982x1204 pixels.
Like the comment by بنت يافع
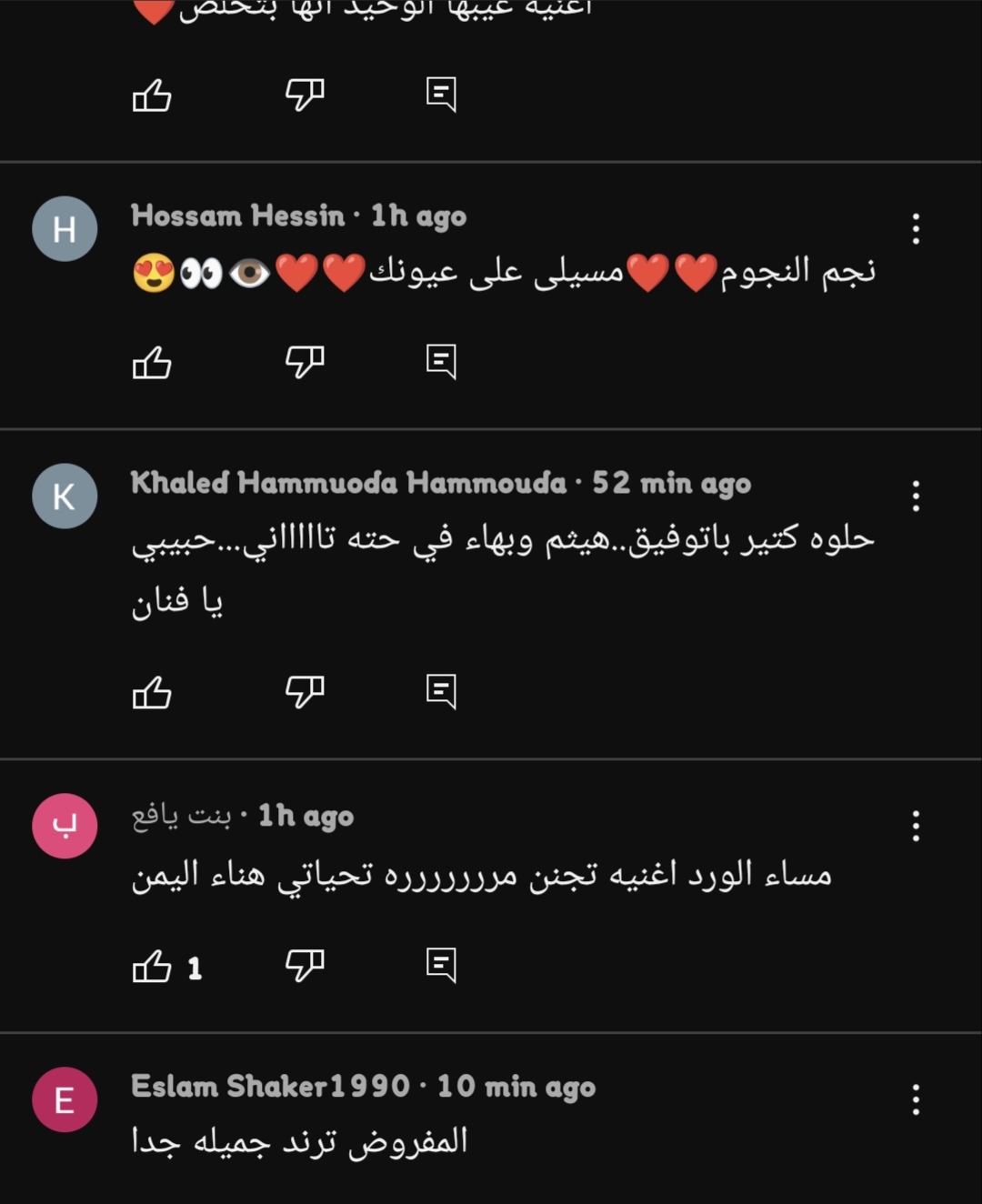152,966
